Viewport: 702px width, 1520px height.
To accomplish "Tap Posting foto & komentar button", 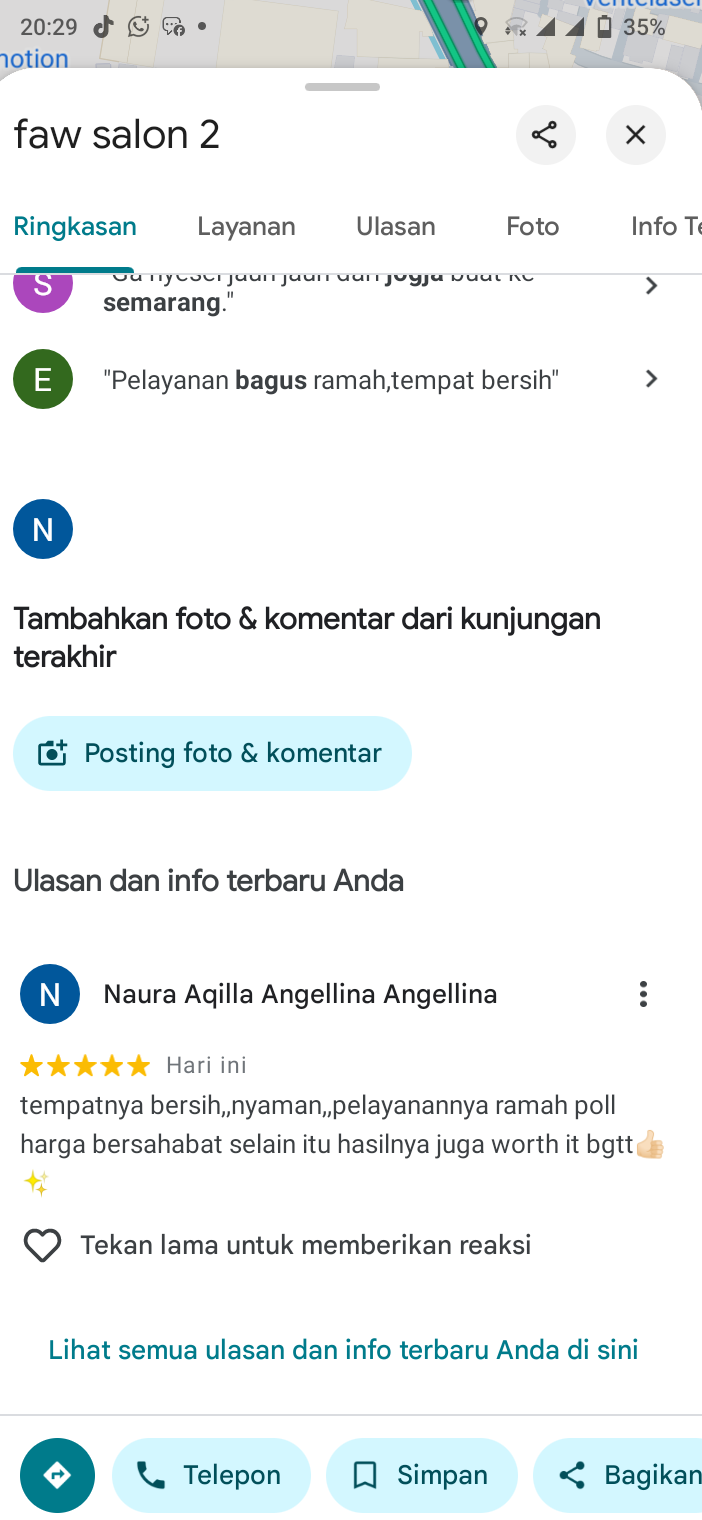I will tap(212, 753).
